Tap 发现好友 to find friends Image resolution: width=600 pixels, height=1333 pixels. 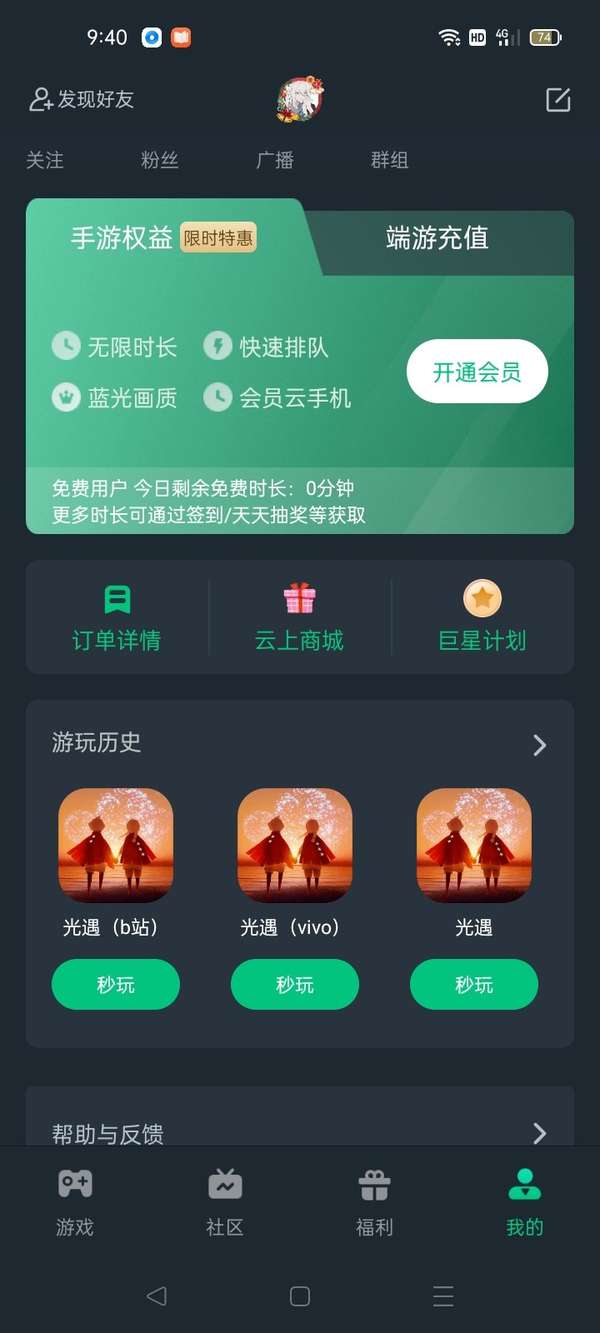pyautogui.click(x=81, y=99)
